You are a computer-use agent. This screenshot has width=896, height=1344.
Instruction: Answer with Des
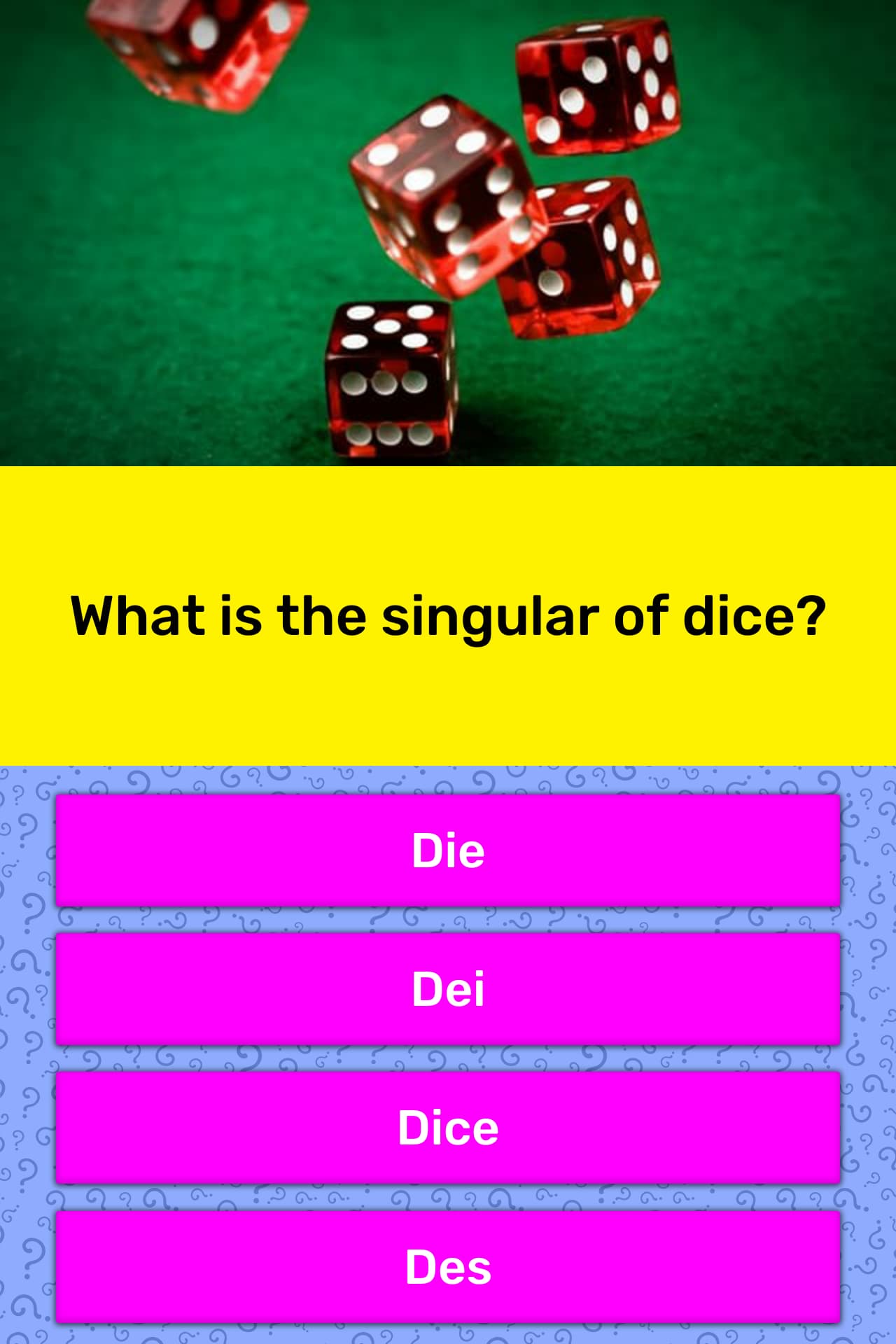[x=448, y=1266]
